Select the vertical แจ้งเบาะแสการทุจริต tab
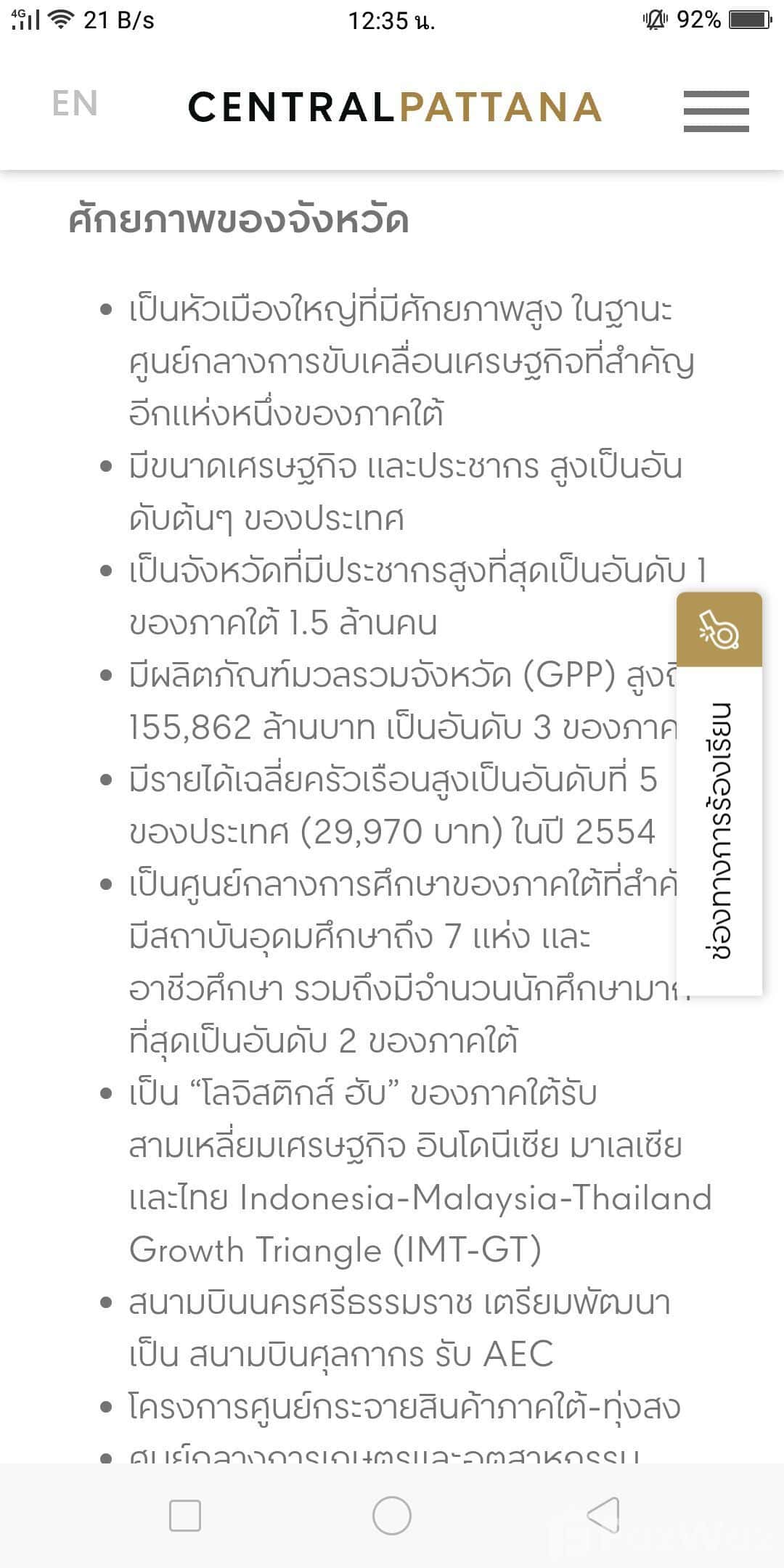The width and height of the screenshot is (784, 1568). click(x=719, y=835)
